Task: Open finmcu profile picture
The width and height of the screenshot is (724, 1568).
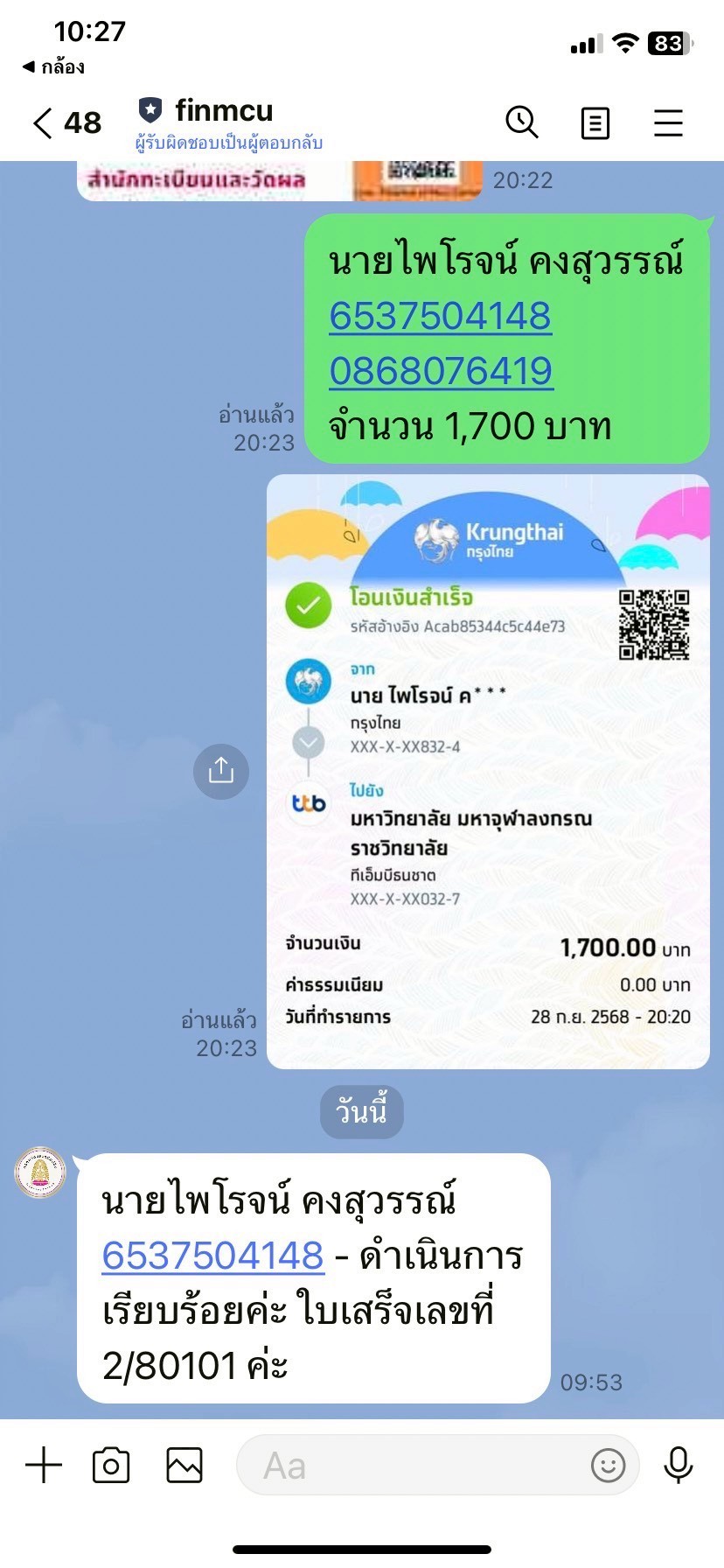Action: point(40,1172)
